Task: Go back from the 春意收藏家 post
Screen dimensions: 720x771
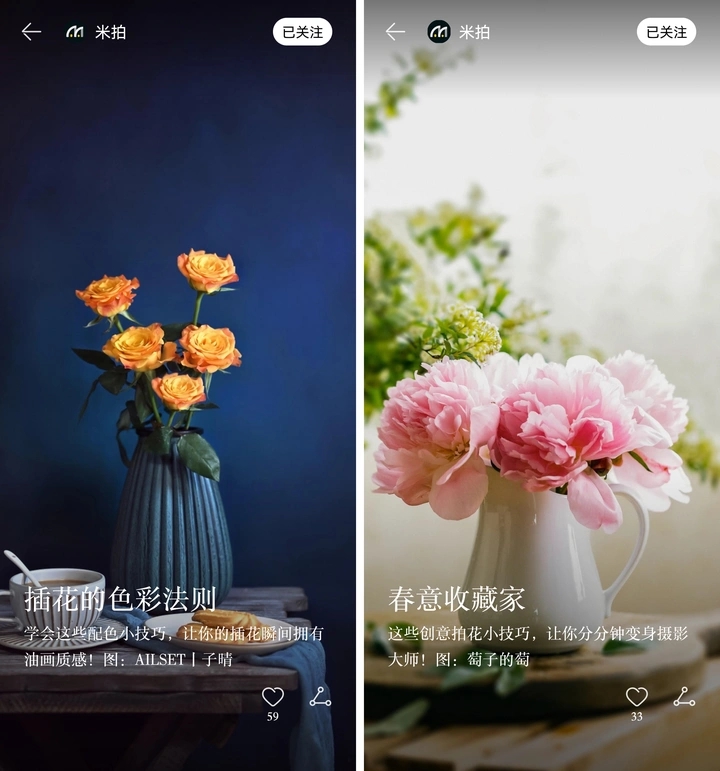Action: (395, 32)
